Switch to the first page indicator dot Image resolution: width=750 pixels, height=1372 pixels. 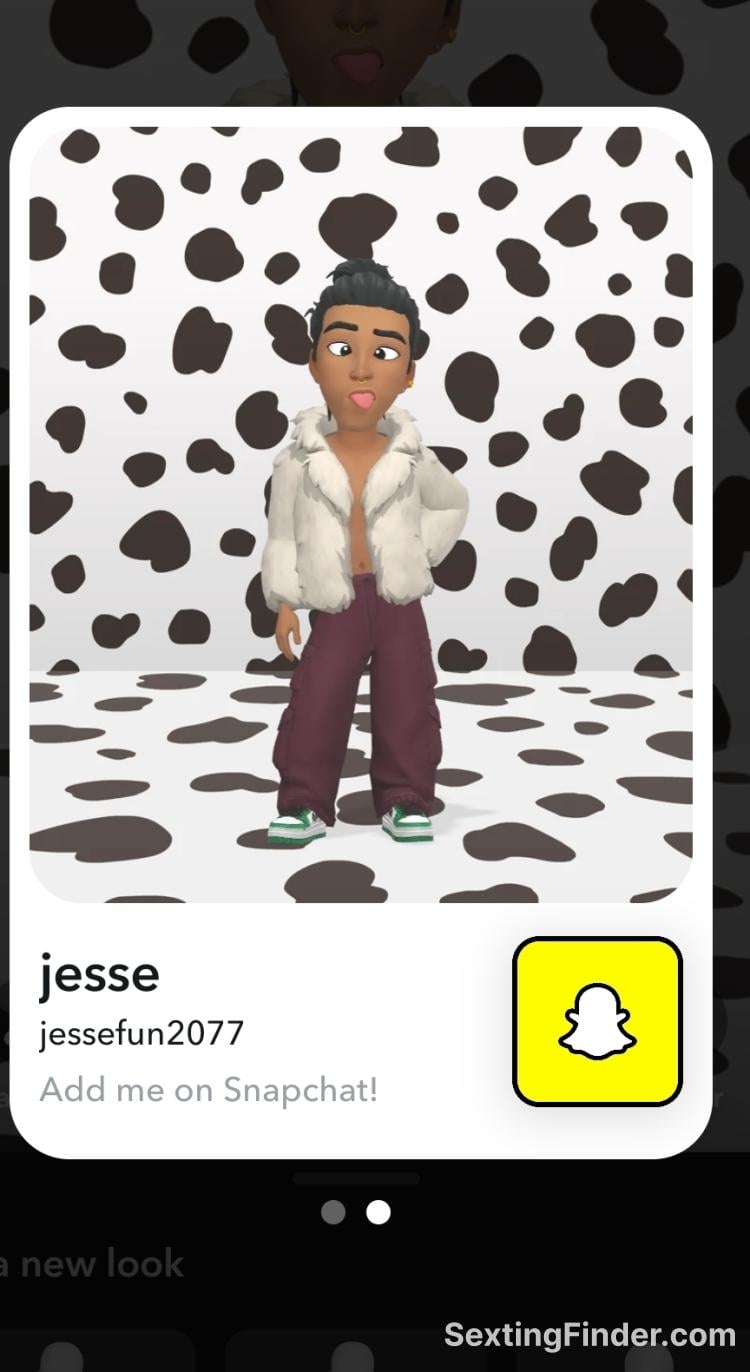[333, 1212]
